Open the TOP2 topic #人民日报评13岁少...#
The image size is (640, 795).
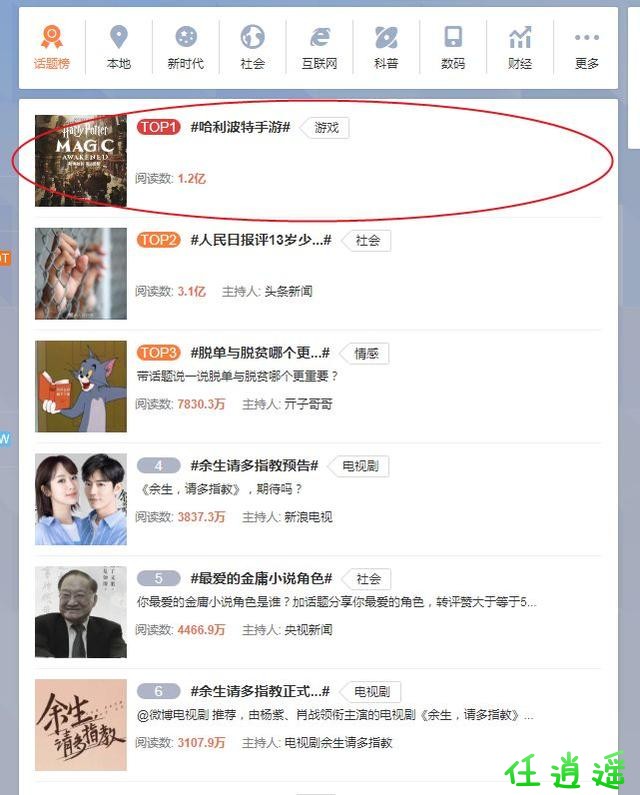point(260,240)
